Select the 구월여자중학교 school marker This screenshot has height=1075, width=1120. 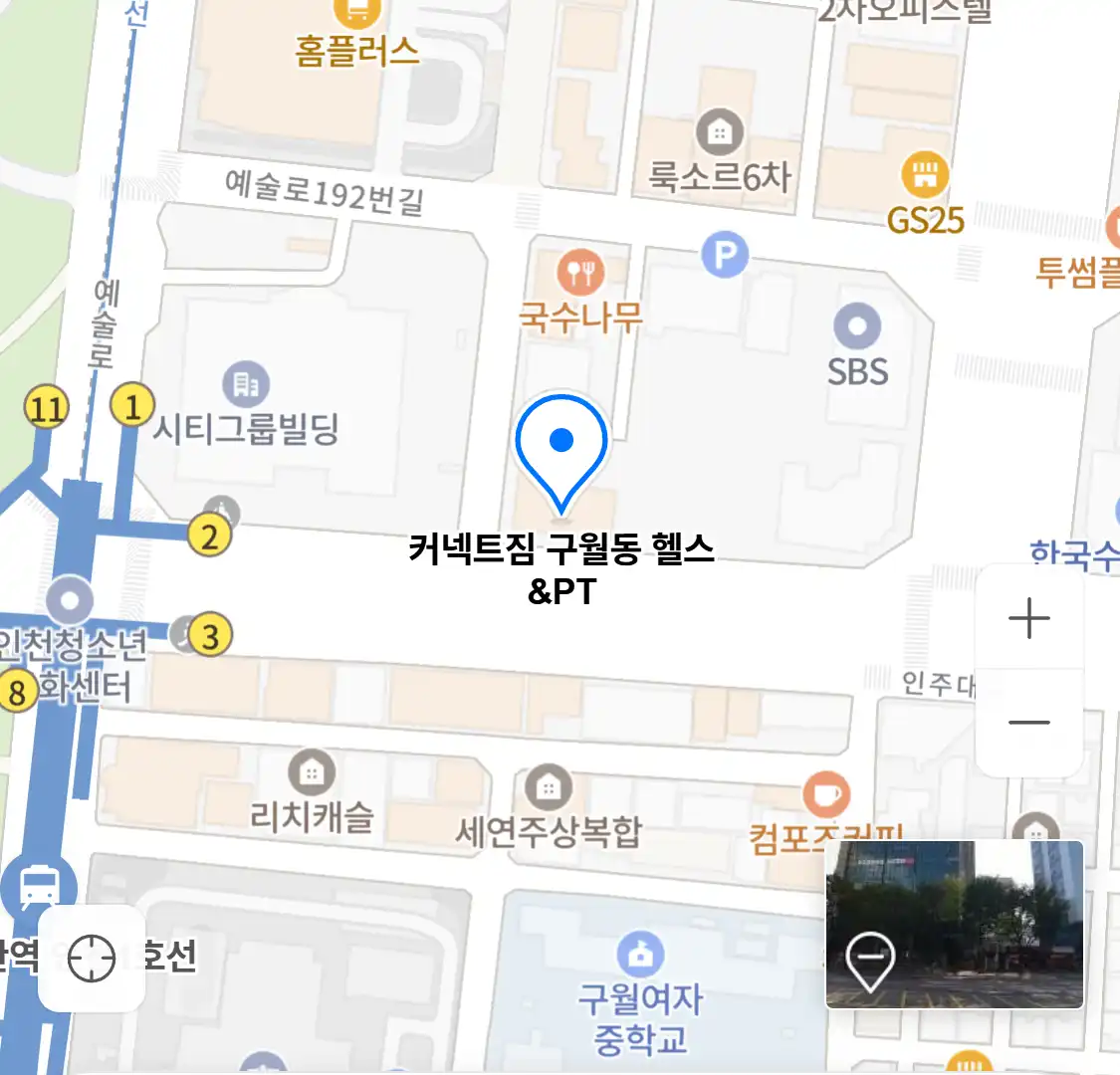641,954
